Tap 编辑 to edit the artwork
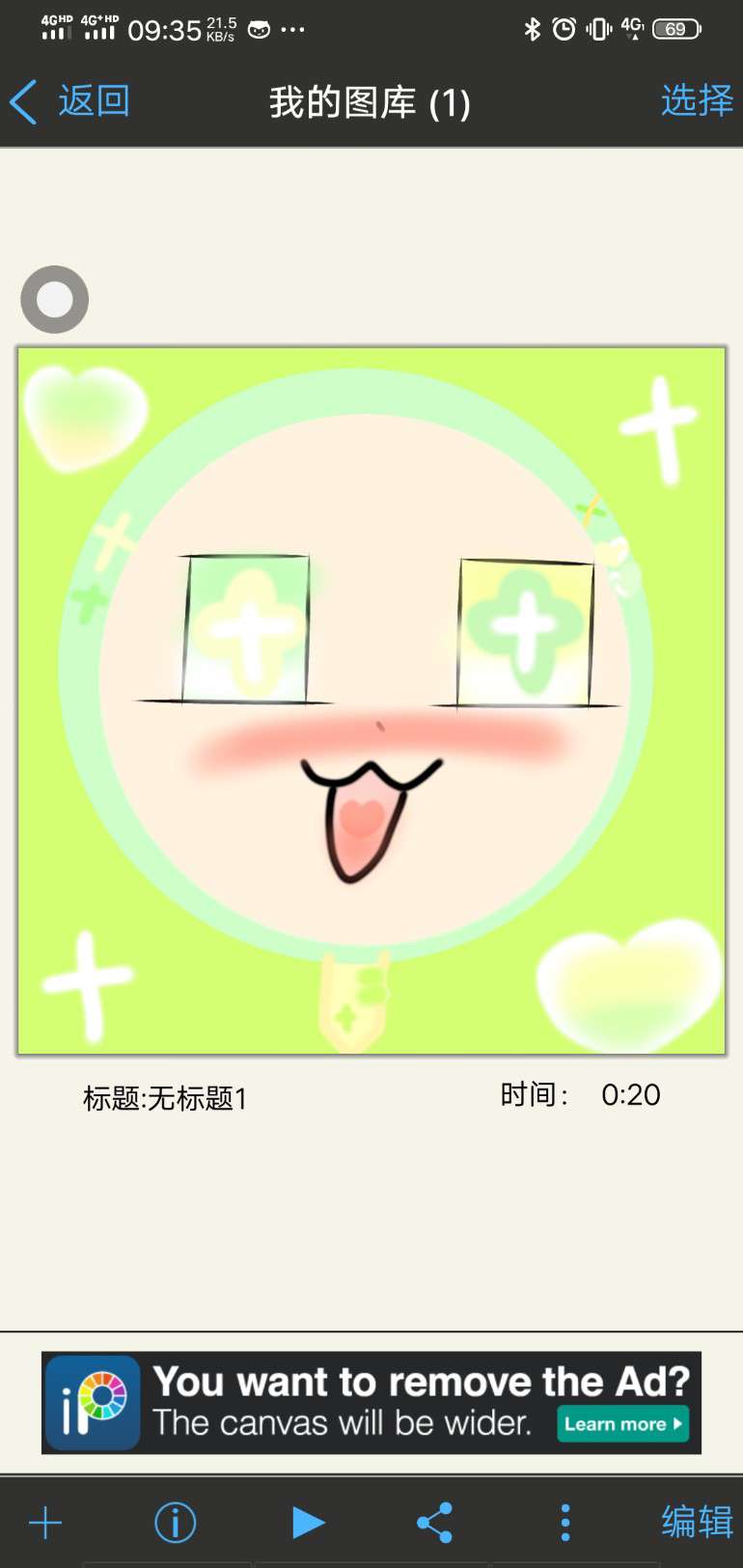Image resolution: width=743 pixels, height=1568 pixels. click(696, 1523)
